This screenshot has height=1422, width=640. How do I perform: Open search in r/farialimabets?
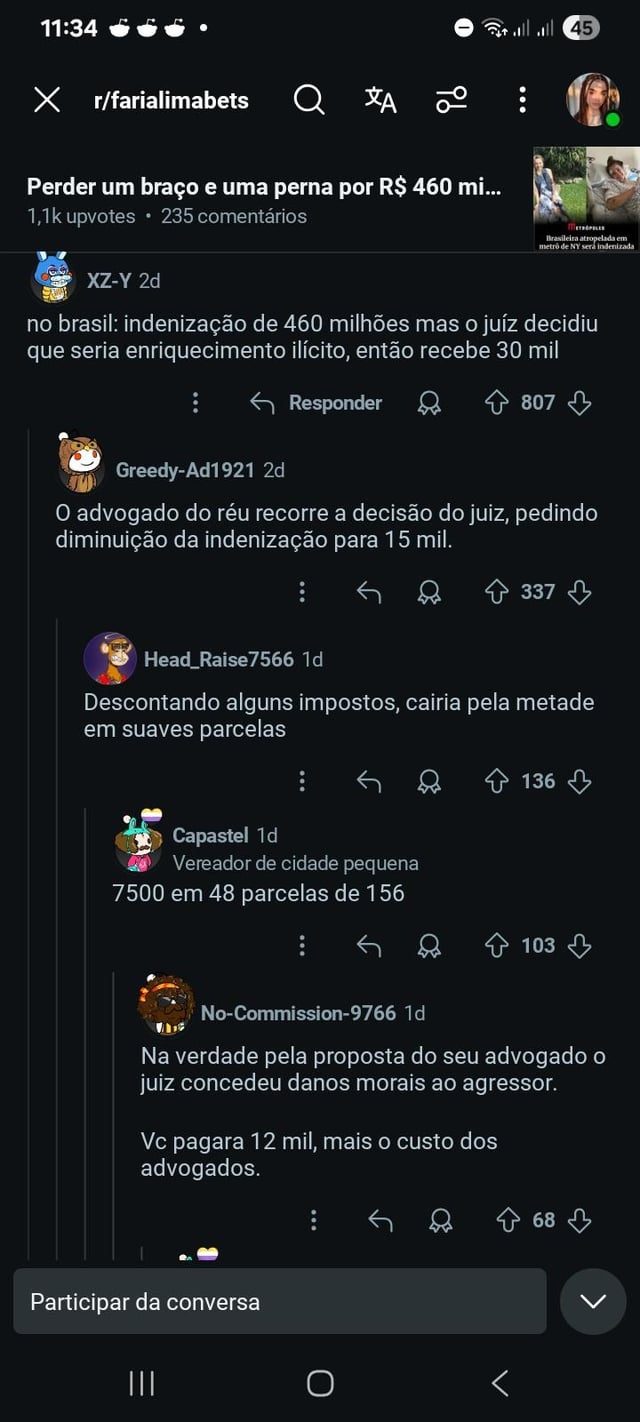click(309, 100)
